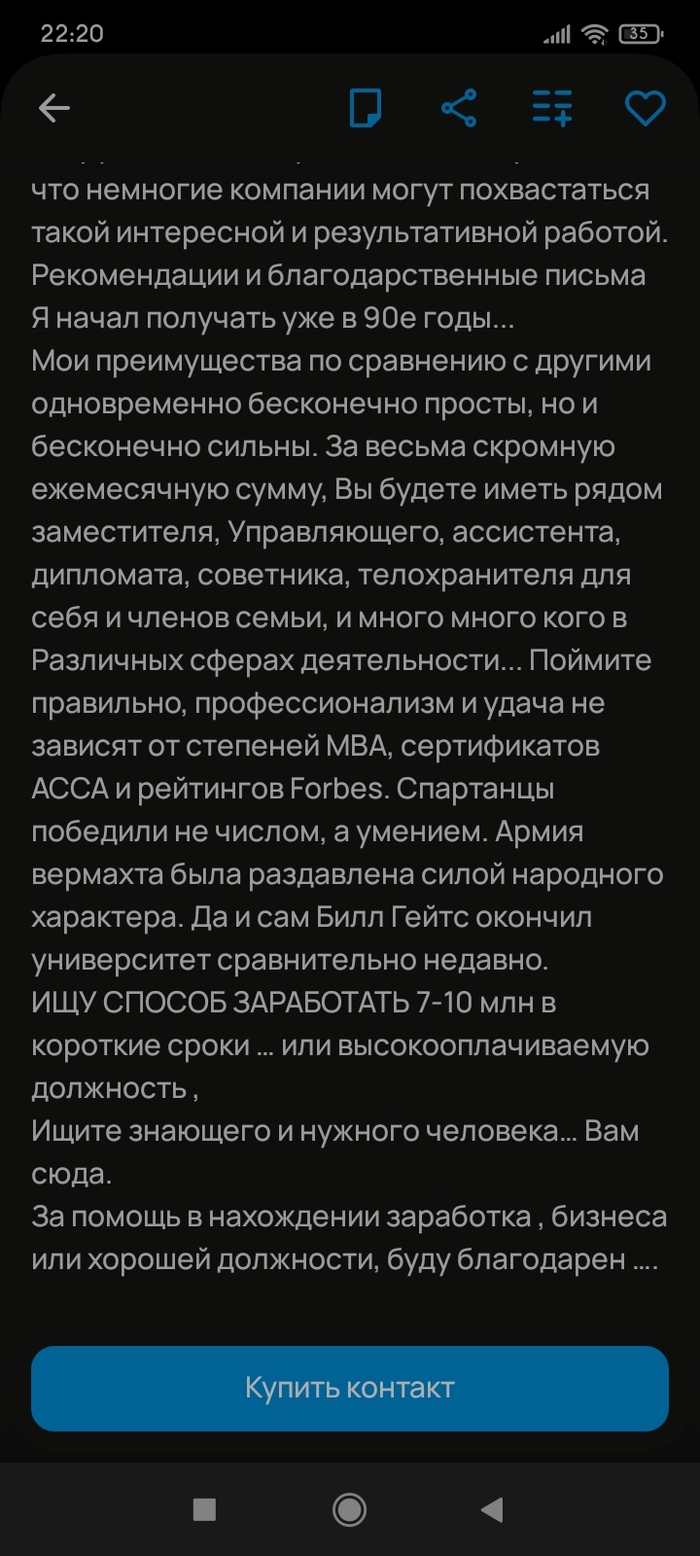Tap the Купить контакт button
700x1556 pixels.
tap(349, 1388)
